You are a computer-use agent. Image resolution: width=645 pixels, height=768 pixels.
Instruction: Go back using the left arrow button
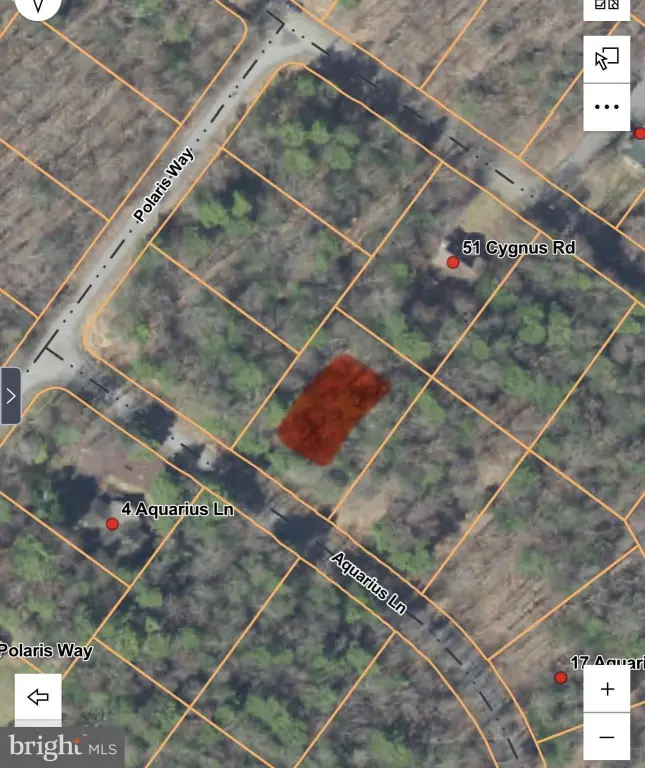click(x=38, y=697)
